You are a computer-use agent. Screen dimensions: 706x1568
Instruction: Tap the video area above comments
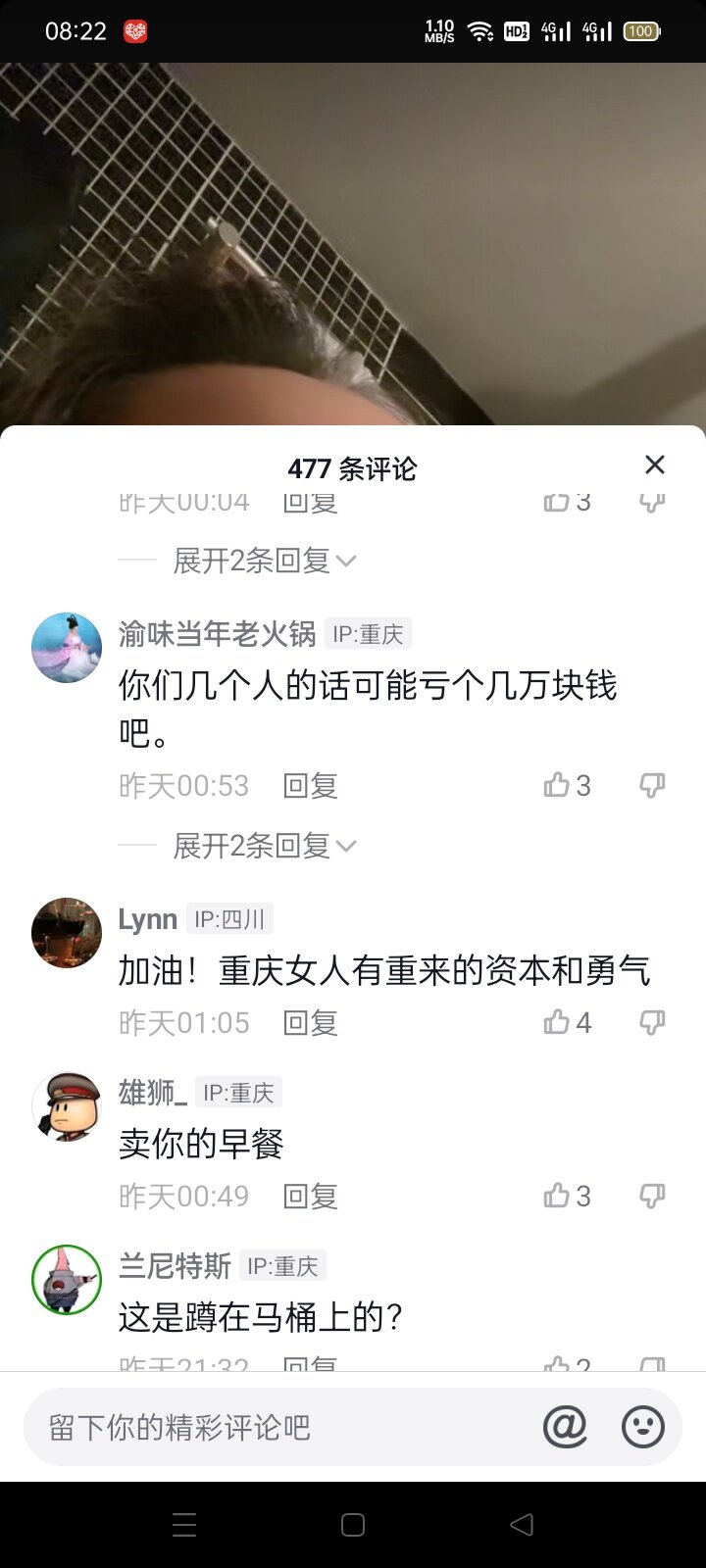click(x=353, y=245)
